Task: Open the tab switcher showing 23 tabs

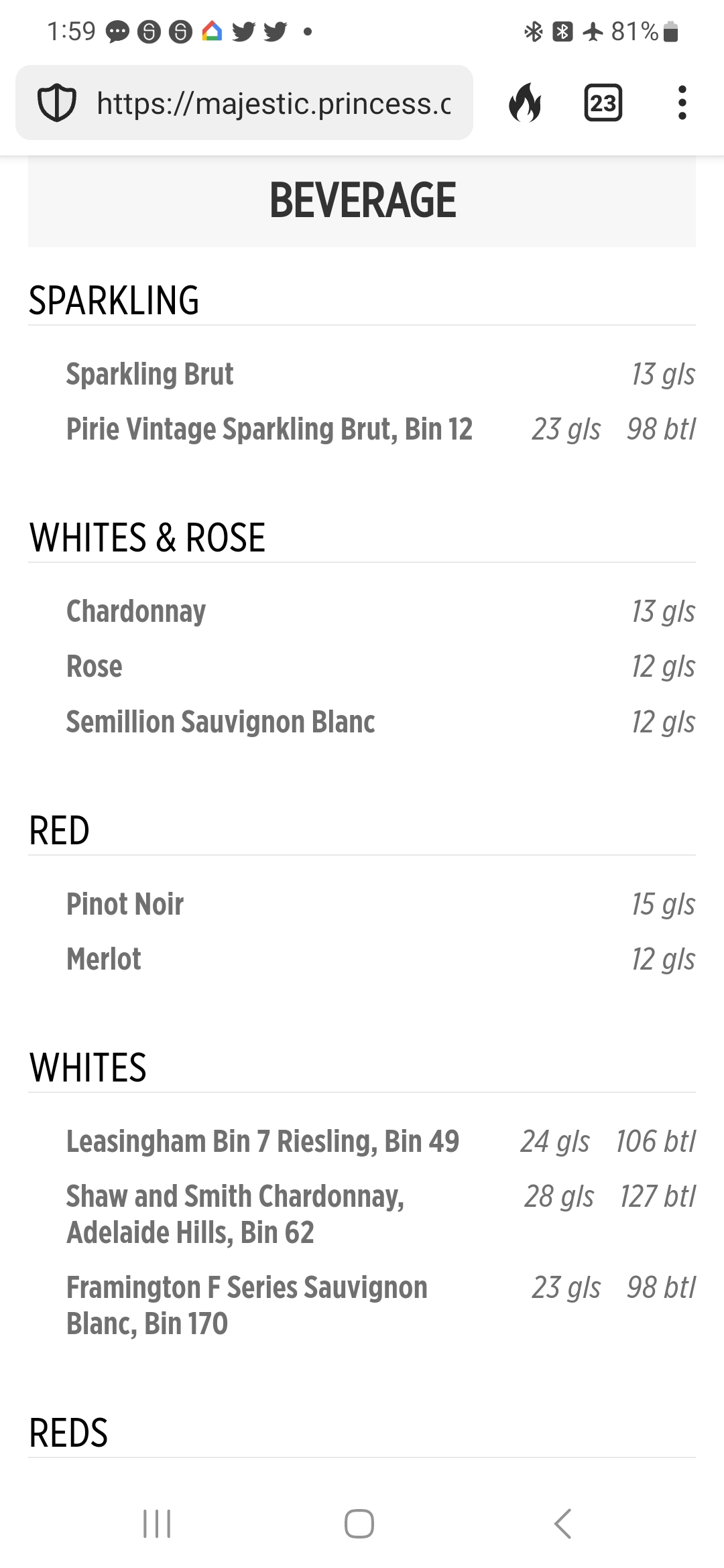Action: pyautogui.click(x=603, y=103)
